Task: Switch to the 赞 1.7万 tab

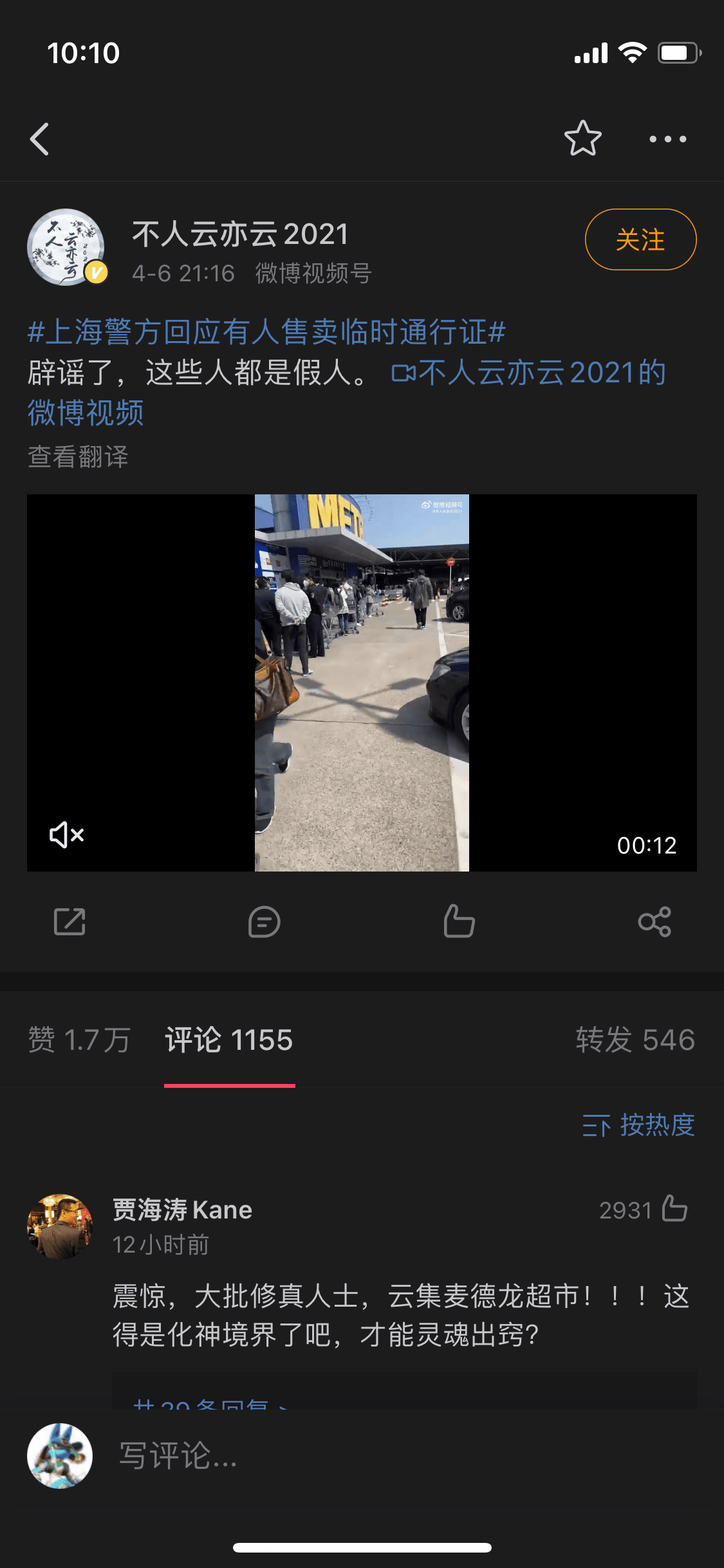Action: [79, 1040]
